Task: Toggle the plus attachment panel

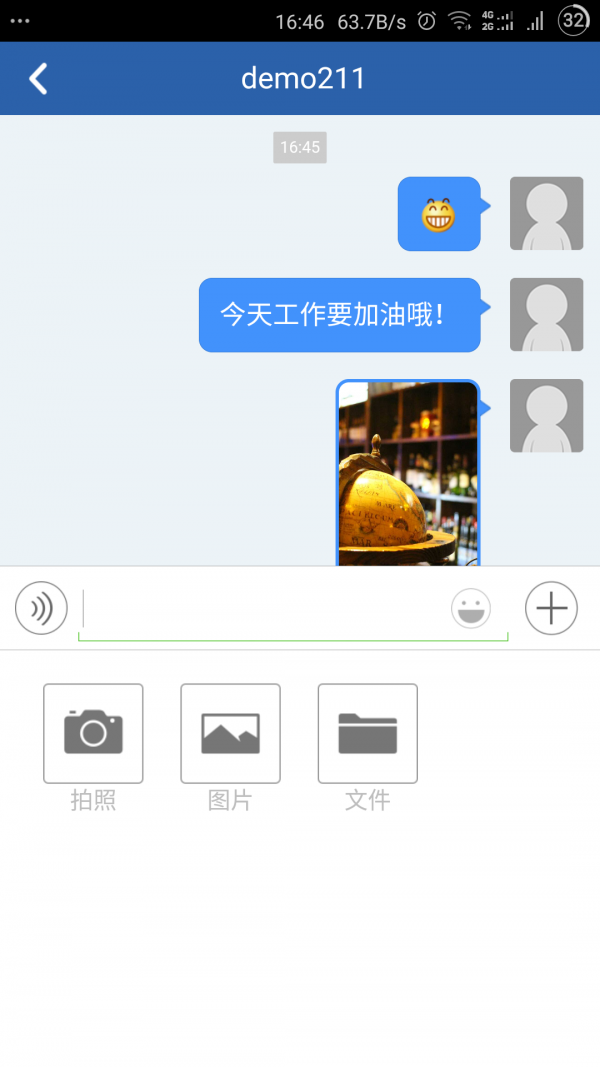Action: tap(551, 608)
